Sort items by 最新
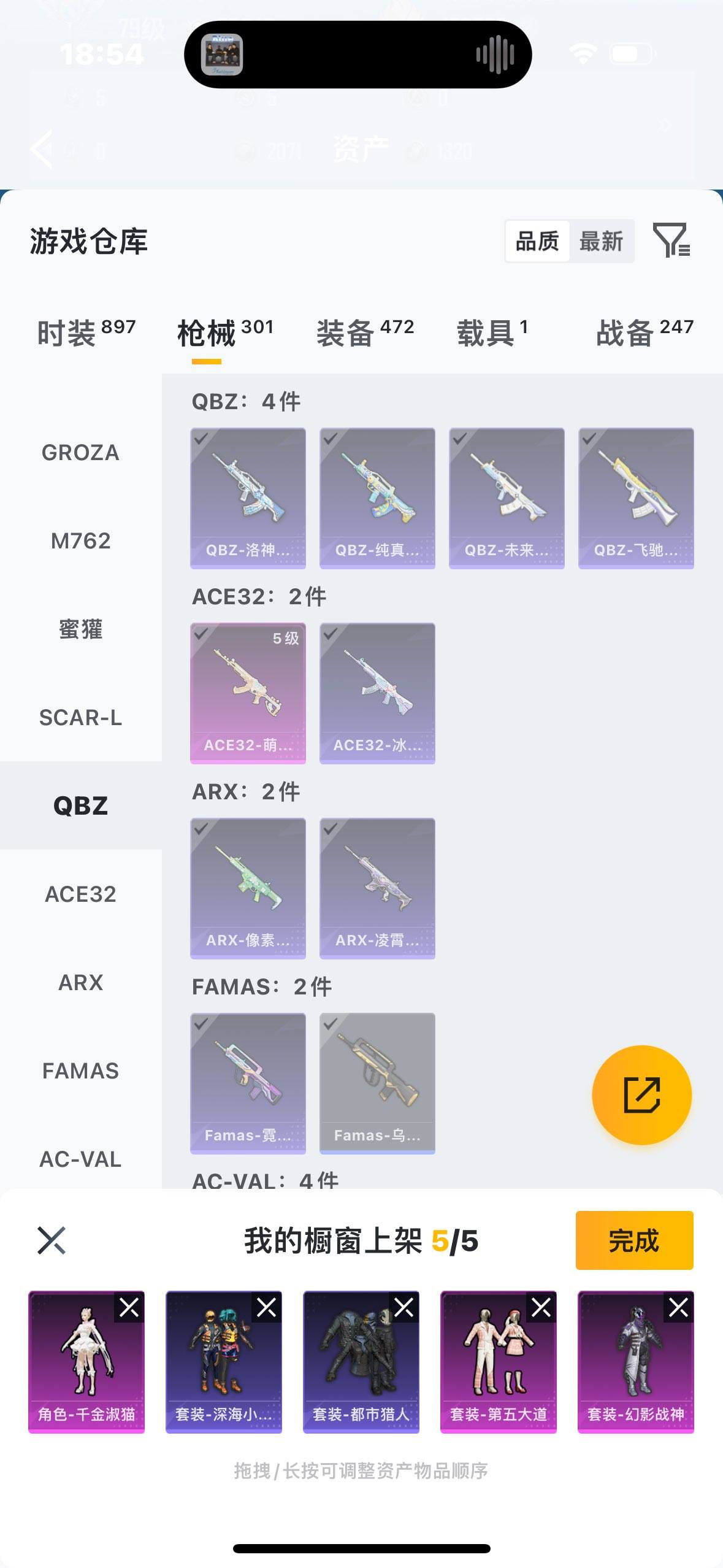This screenshot has height=1568, width=723. [601, 241]
